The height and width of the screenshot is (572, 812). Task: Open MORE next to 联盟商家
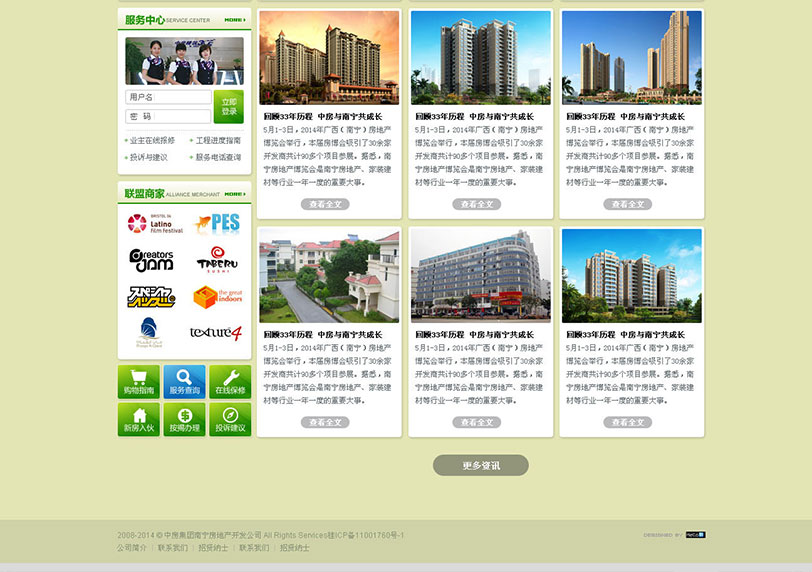235,194
